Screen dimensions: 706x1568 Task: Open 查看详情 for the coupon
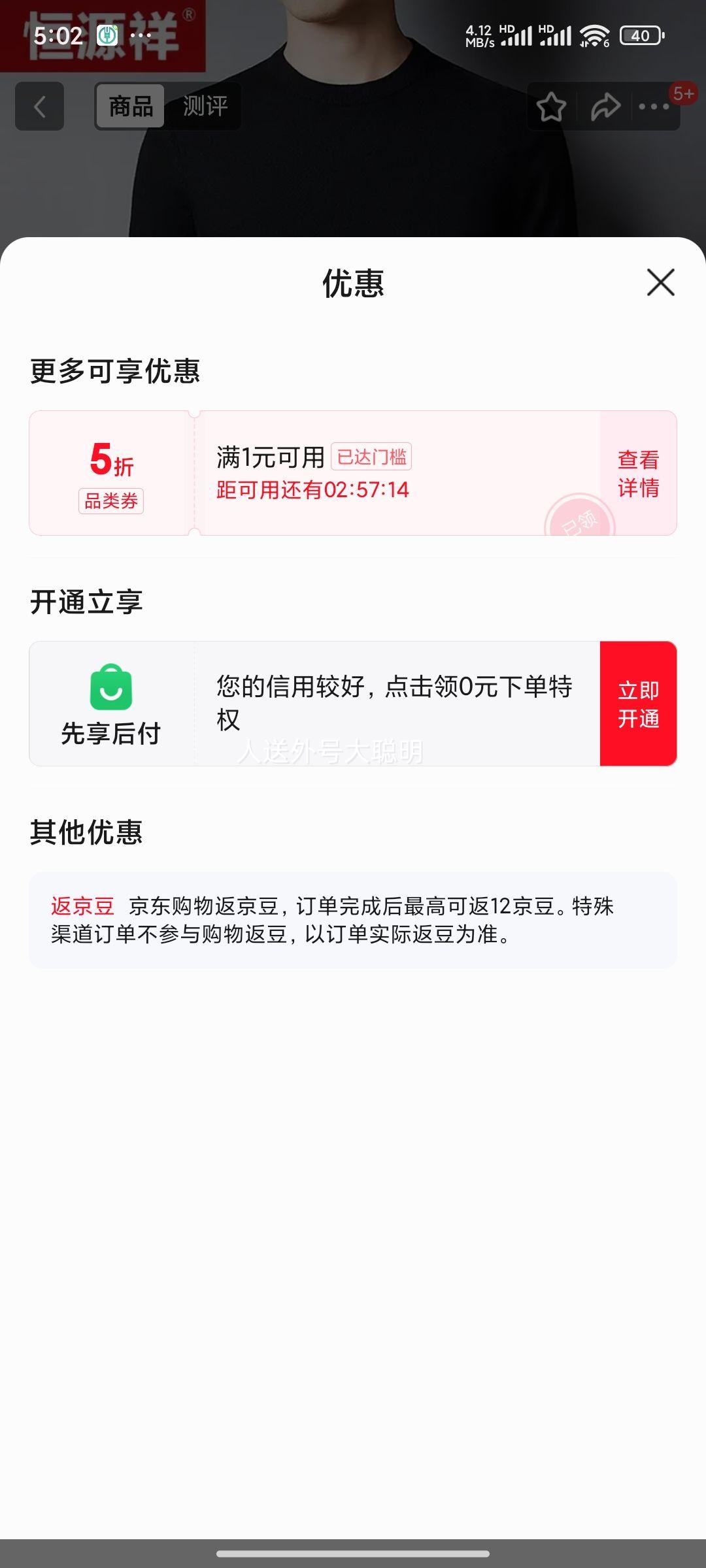pos(638,472)
